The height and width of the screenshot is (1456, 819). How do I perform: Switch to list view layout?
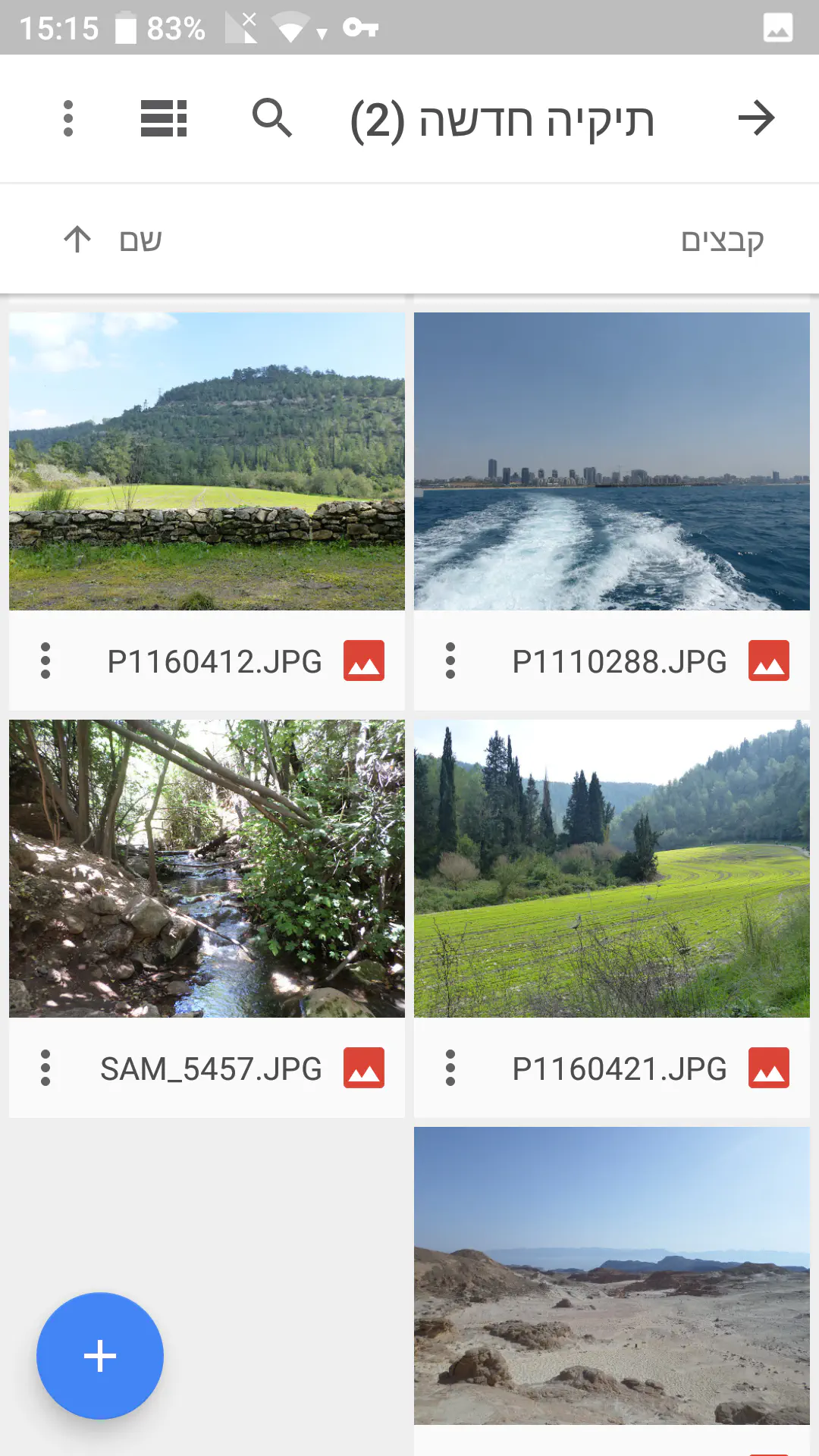tap(164, 118)
